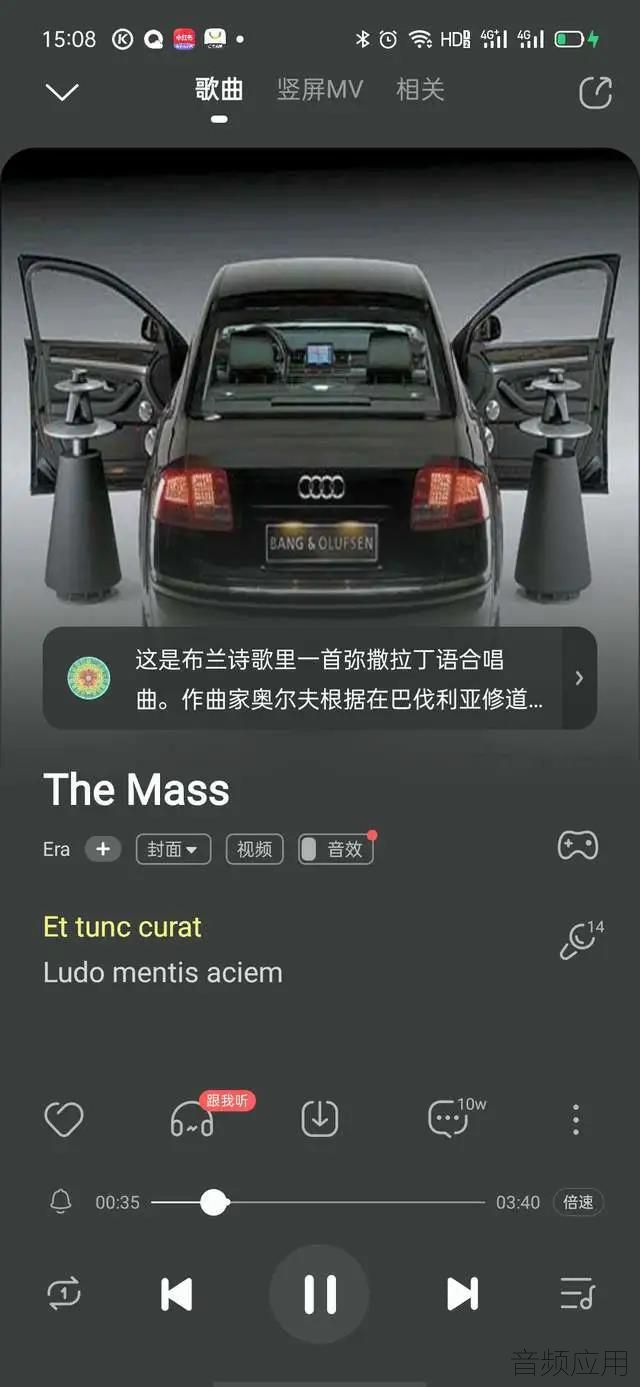This screenshot has height=1387, width=640.
Task: Pause the playback
Action: (x=320, y=1294)
